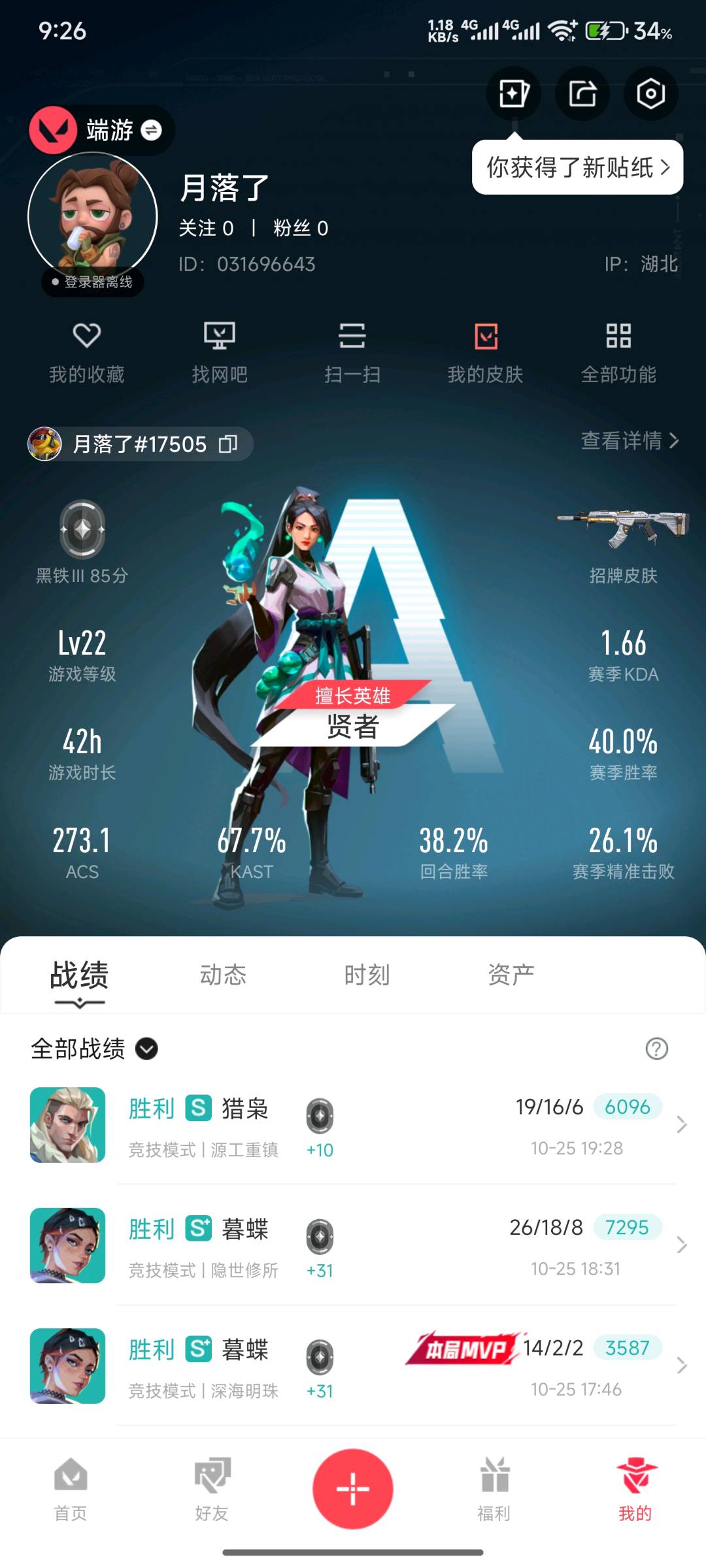Open the sticker icon at top

pyautogui.click(x=513, y=94)
